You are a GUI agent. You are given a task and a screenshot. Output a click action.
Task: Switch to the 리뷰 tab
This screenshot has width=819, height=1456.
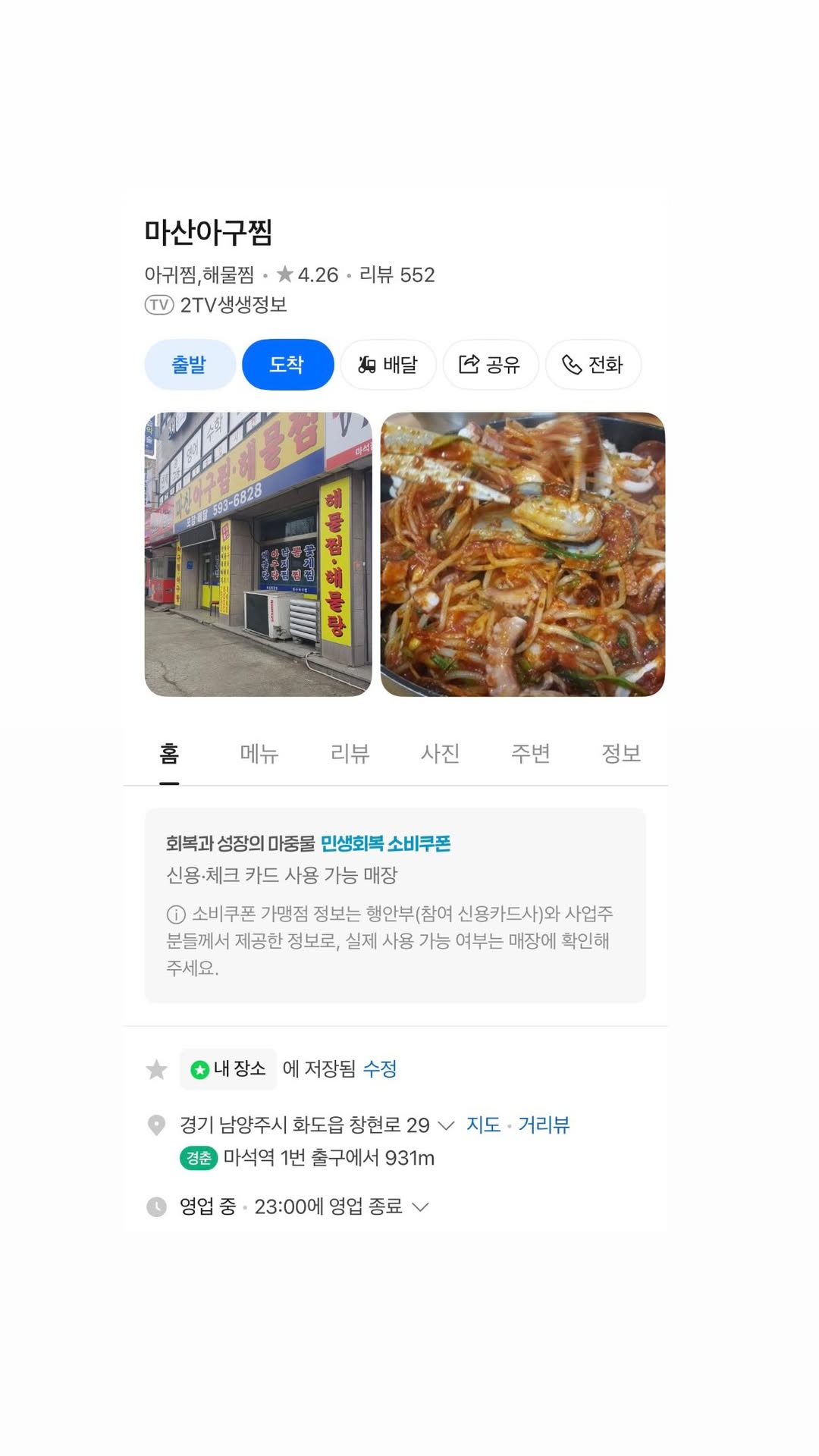(350, 753)
